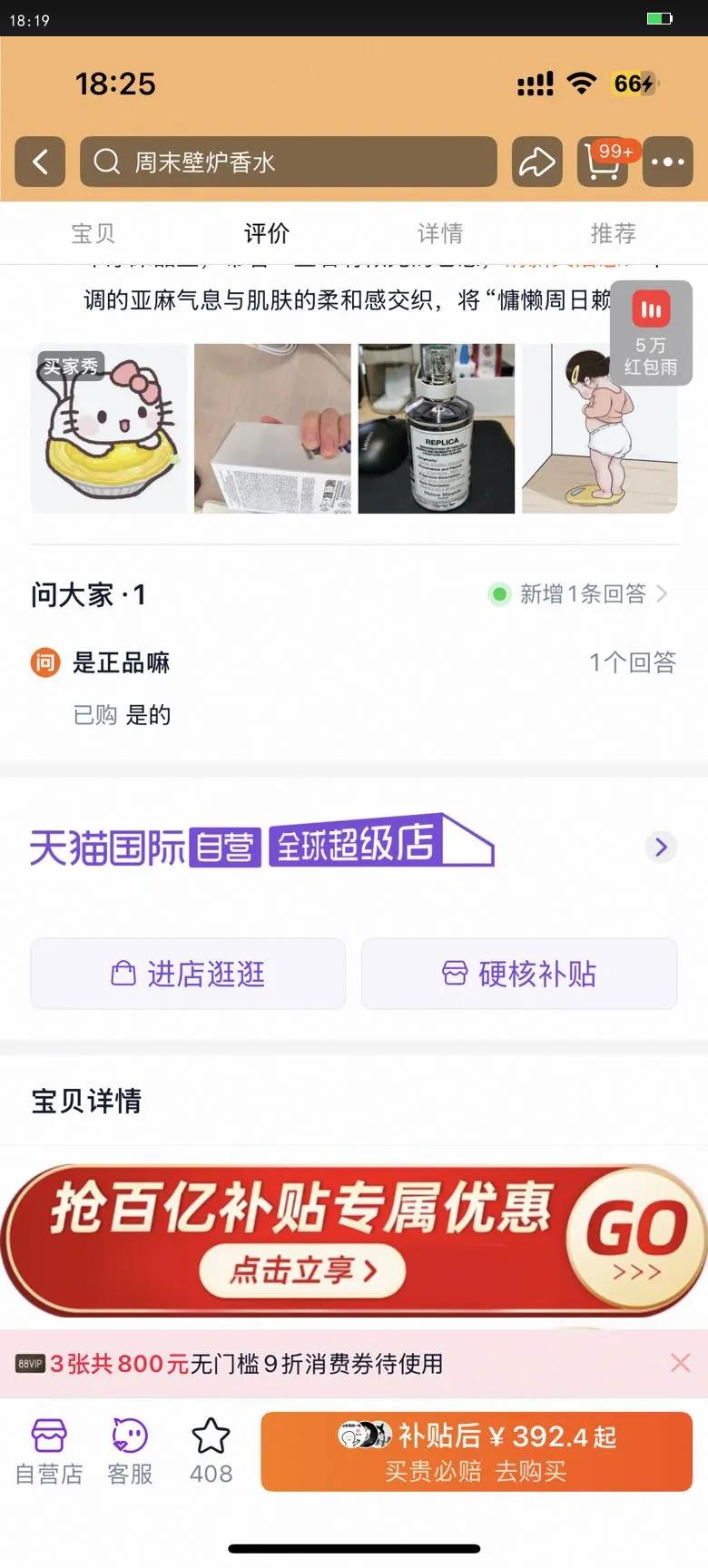Dismiss the 88VIP coupon notice
The width and height of the screenshot is (708, 1568).
[680, 1362]
